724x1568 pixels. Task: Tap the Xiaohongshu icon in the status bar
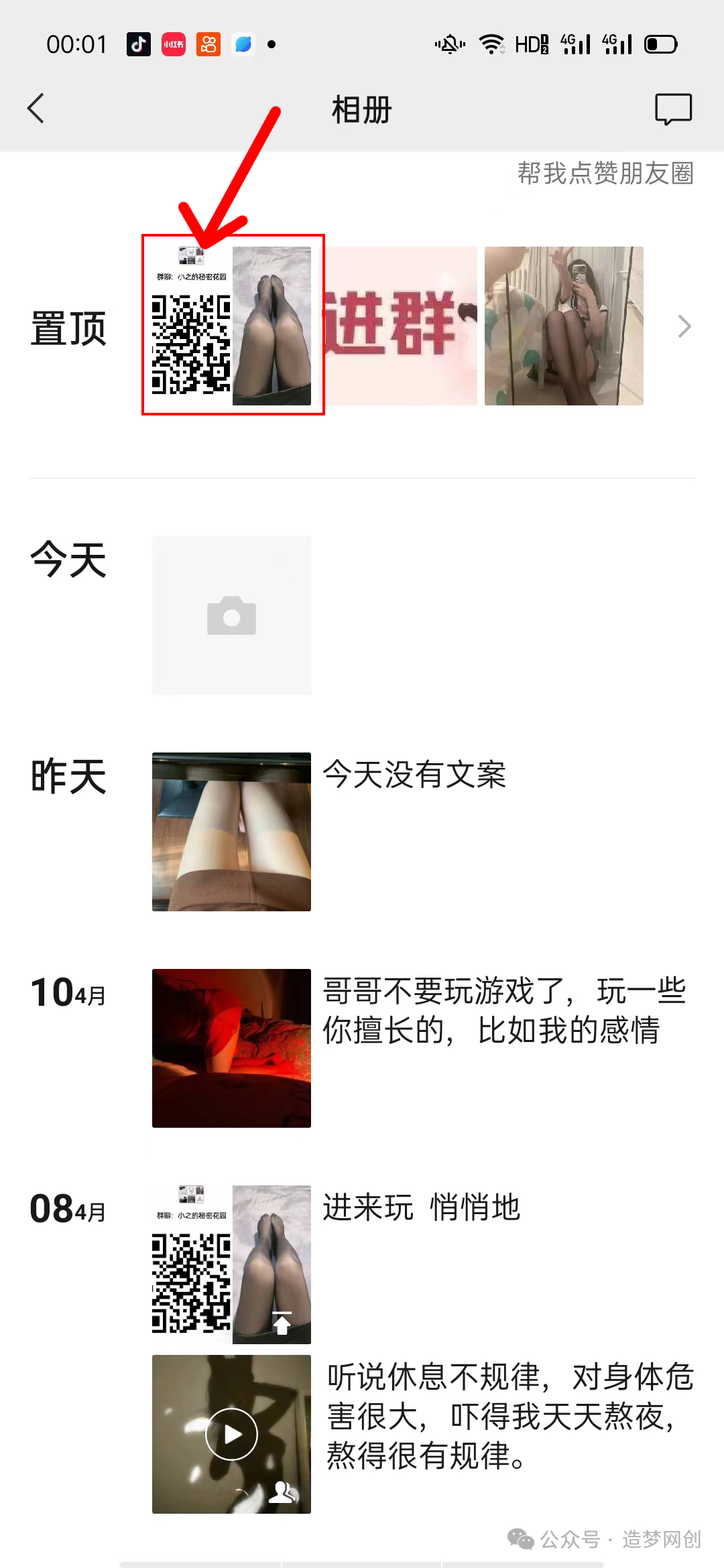[x=172, y=43]
